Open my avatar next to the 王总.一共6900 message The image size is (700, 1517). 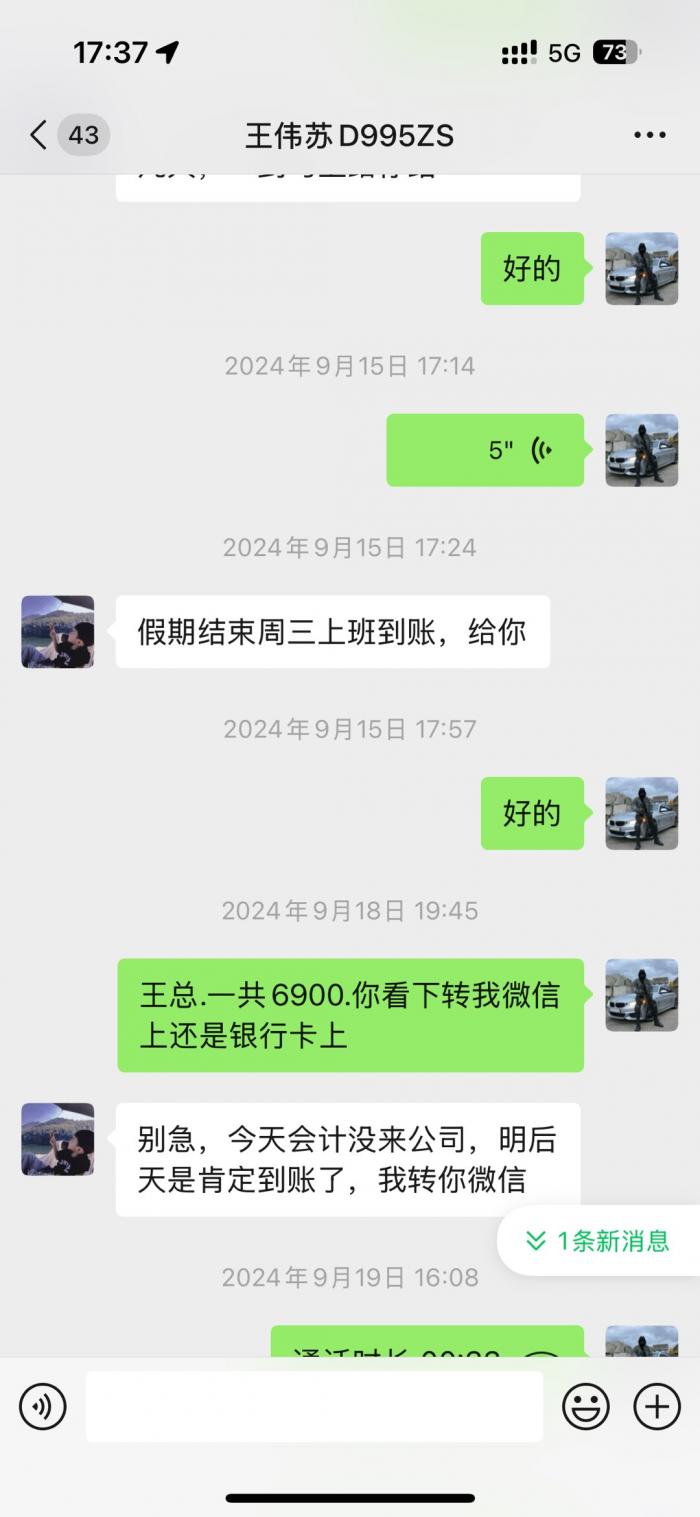click(x=642, y=995)
